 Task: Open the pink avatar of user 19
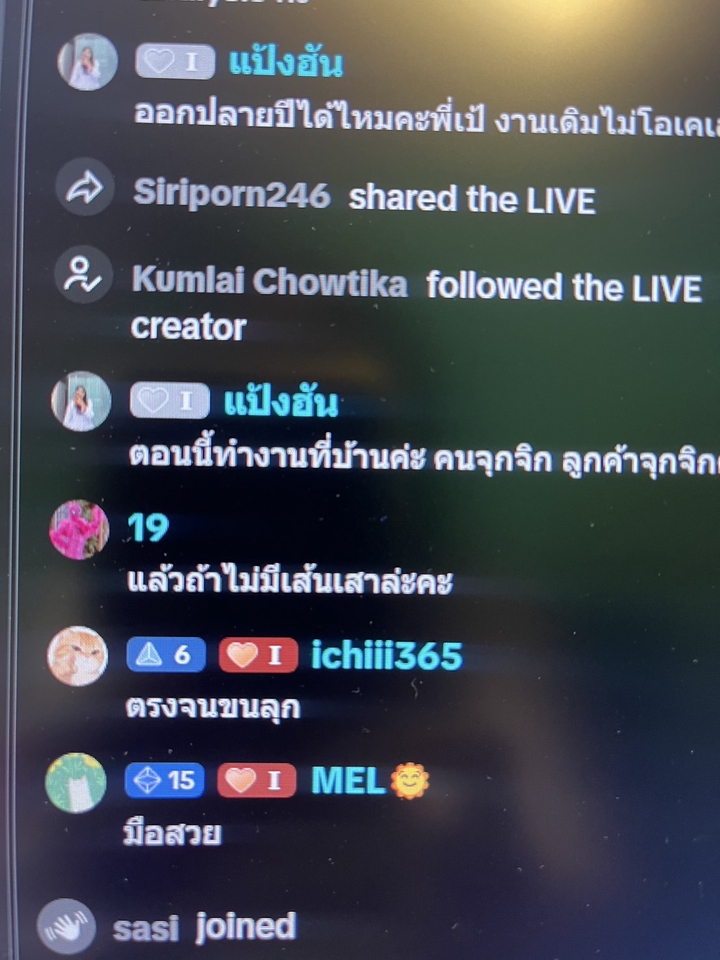tap(79, 529)
